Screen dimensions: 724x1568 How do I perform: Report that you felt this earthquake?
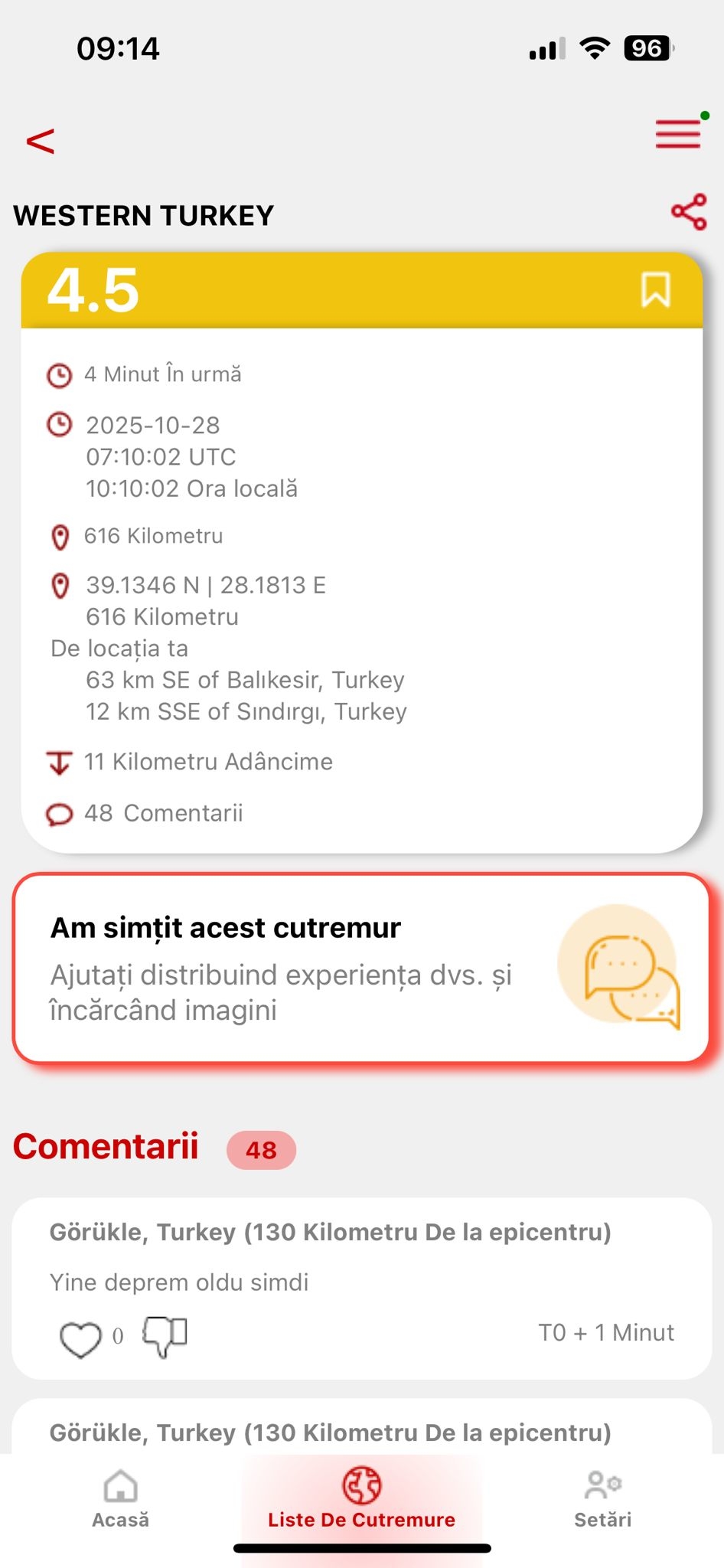click(x=361, y=968)
